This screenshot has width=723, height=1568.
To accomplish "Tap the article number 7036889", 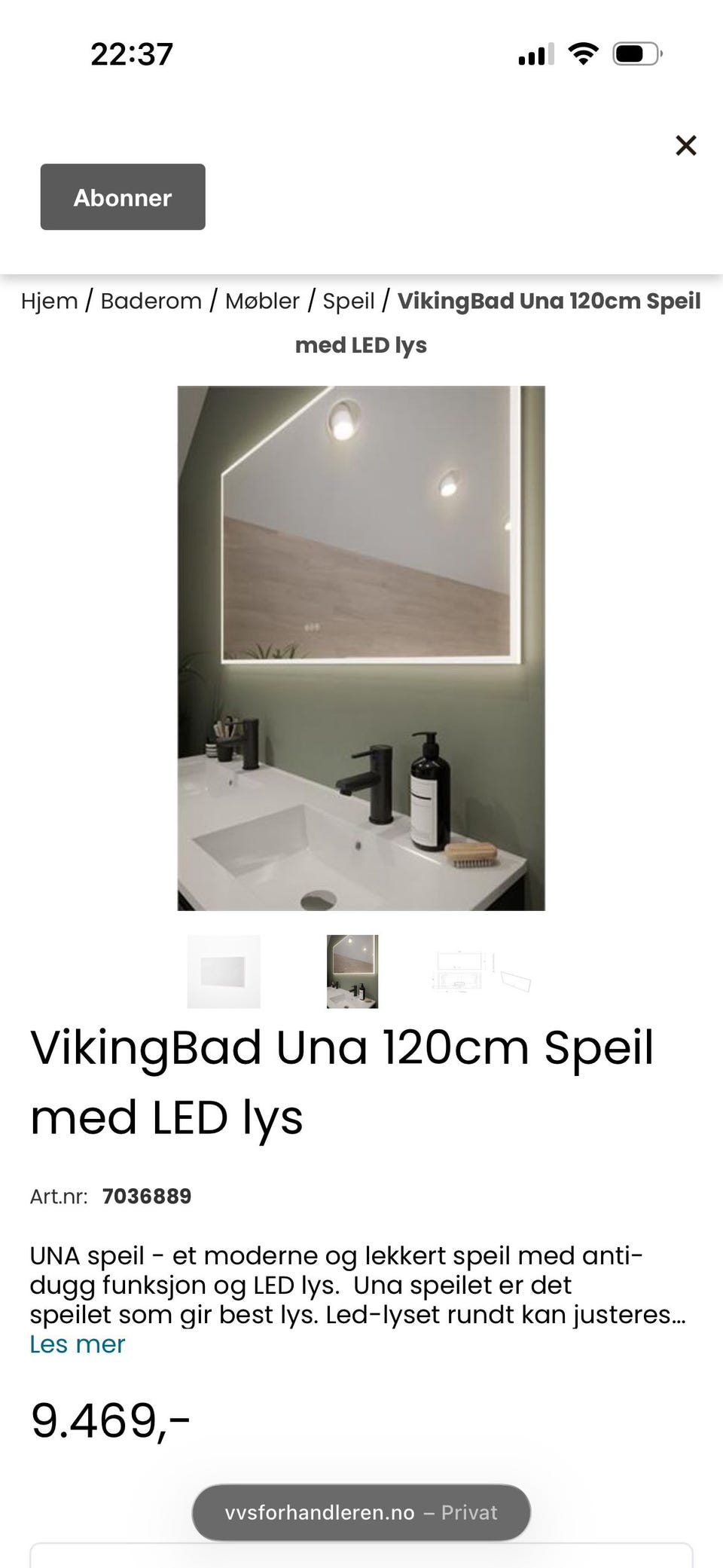I will (x=148, y=1197).
